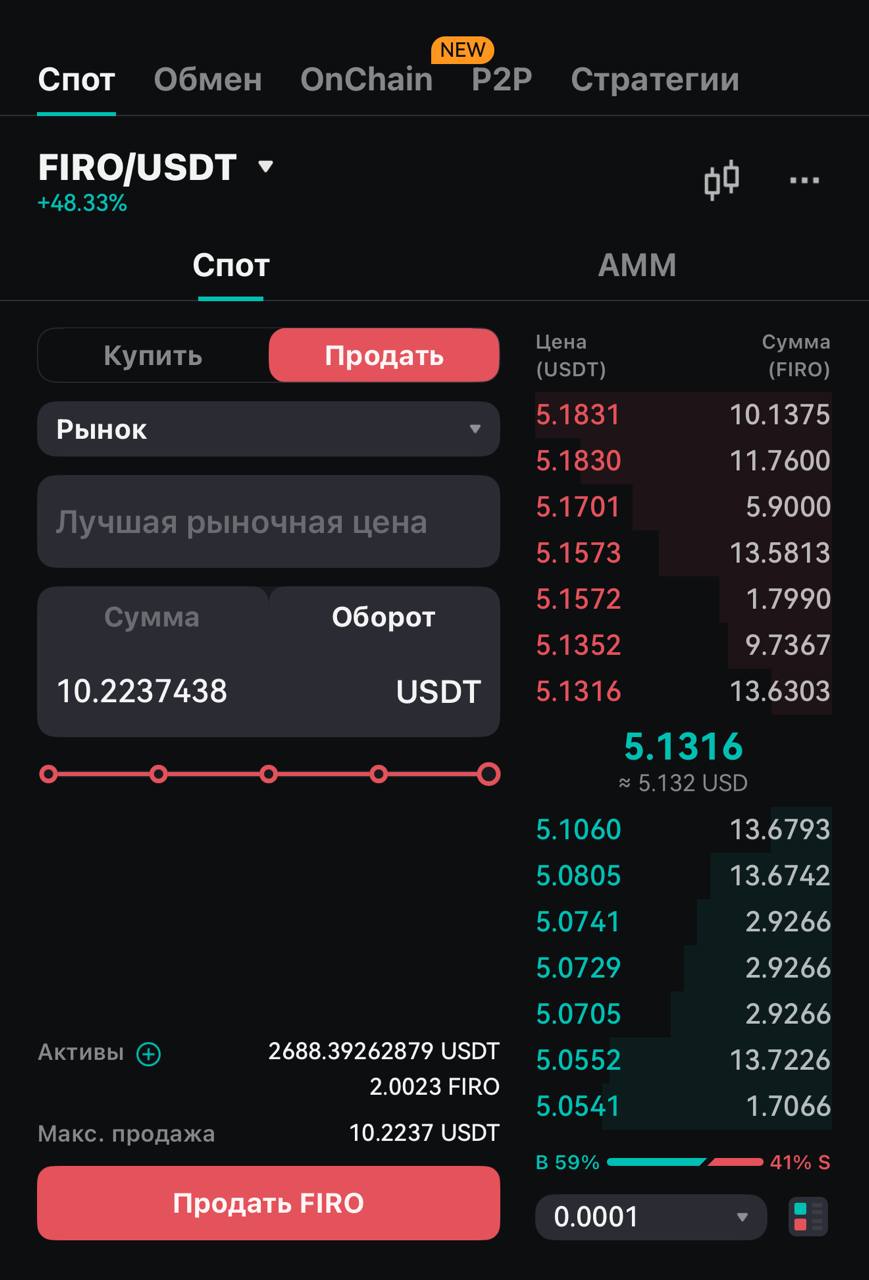
Task: Click the green price 5.1060 in order book
Action: pyautogui.click(x=577, y=829)
